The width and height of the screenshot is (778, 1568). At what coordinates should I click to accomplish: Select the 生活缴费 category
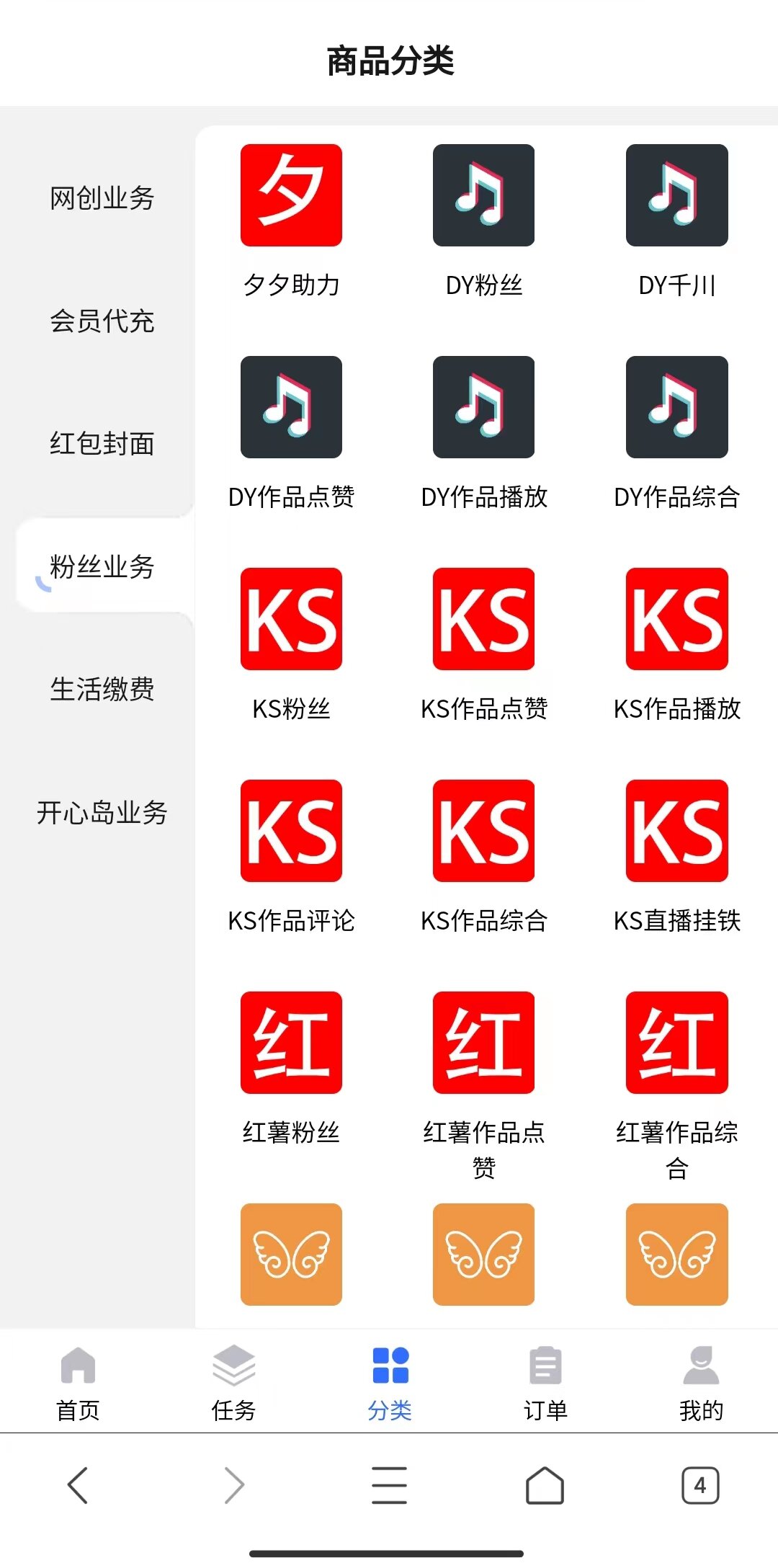101,690
